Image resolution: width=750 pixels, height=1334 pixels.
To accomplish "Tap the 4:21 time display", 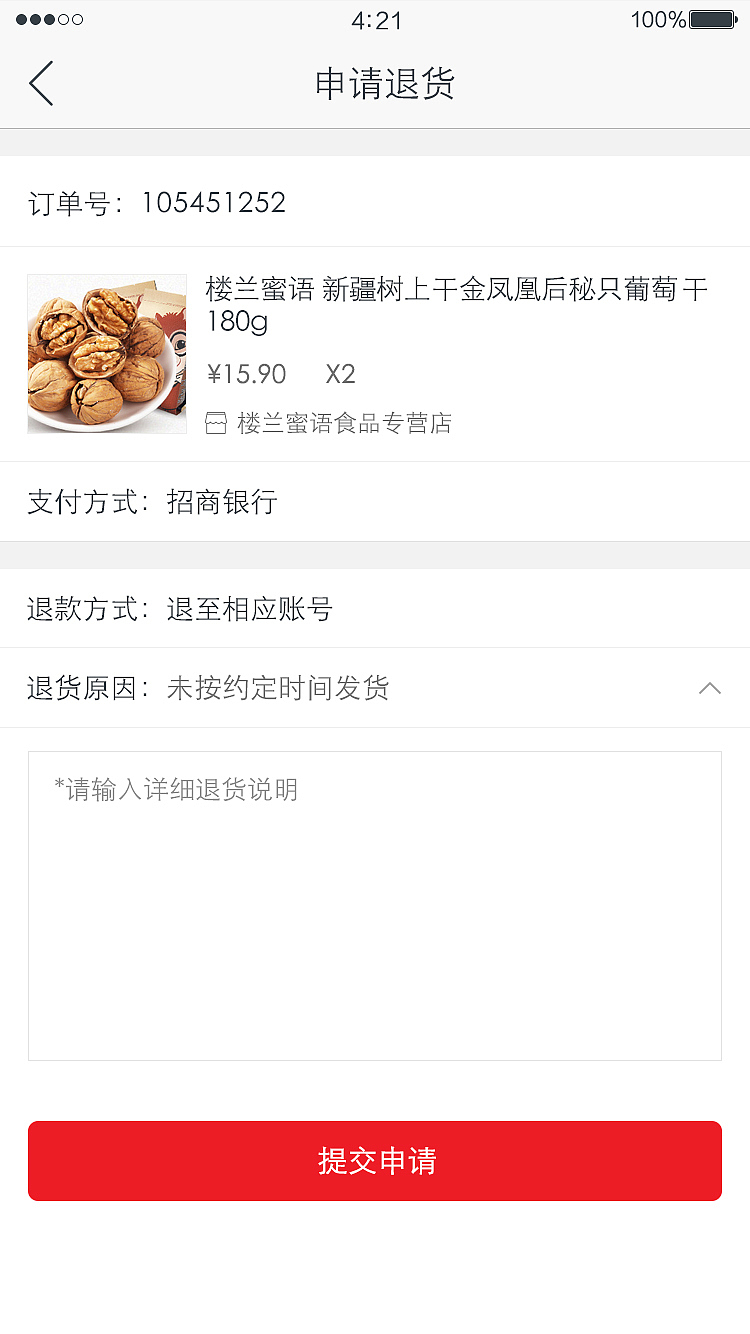I will (375, 20).
